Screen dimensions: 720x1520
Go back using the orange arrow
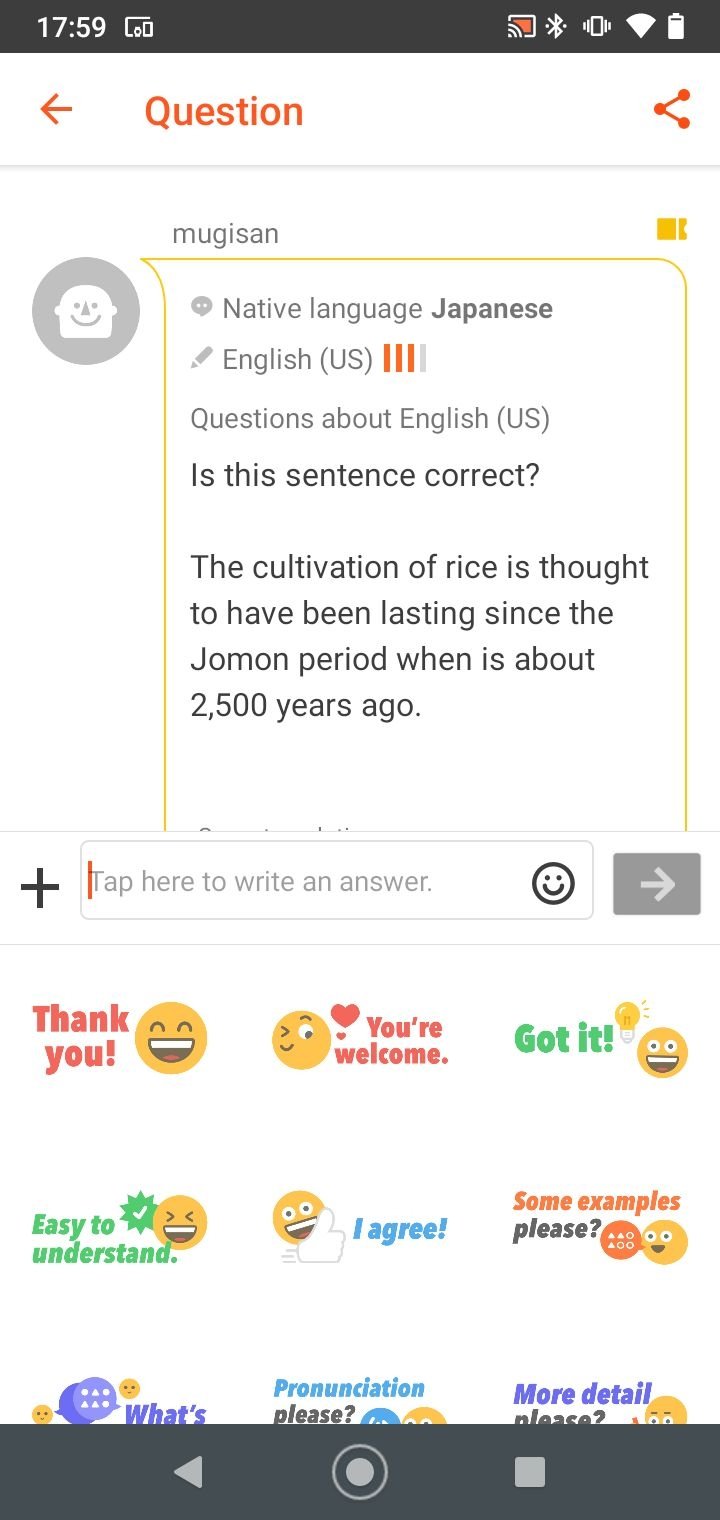point(56,110)
